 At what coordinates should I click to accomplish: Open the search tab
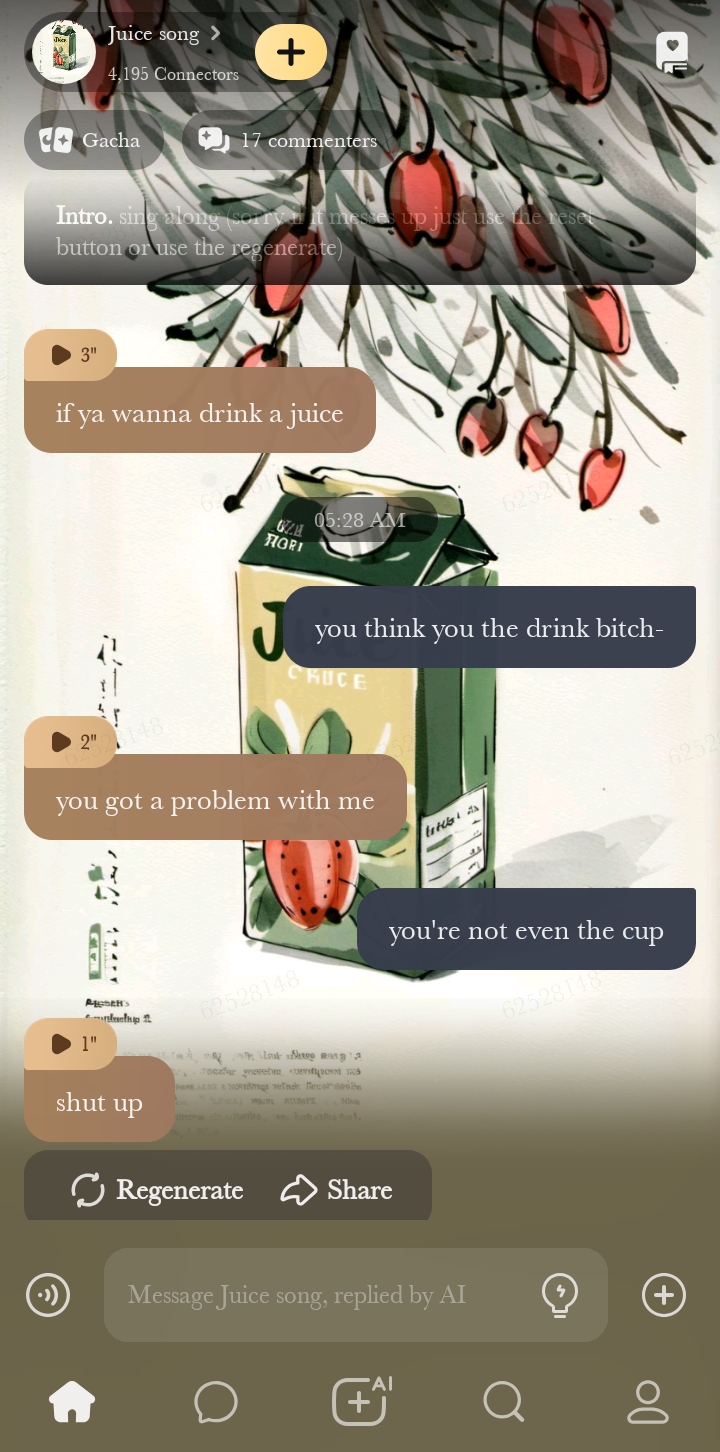(x=504, y=1402)
